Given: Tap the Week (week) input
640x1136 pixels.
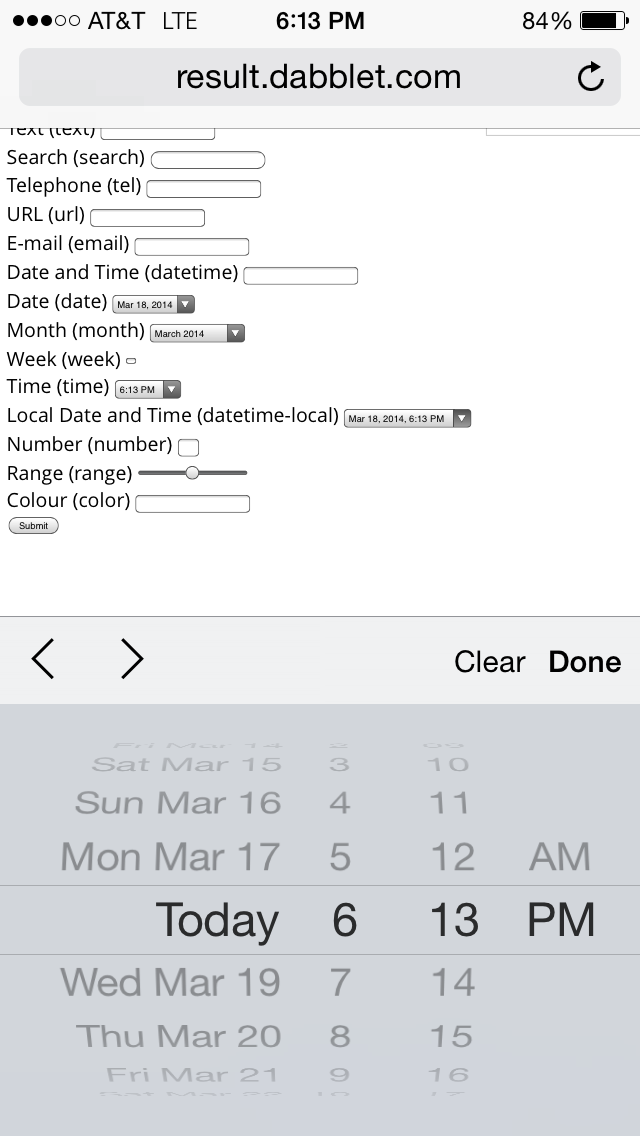Looking at the screenshot, I should coord(131,361).
